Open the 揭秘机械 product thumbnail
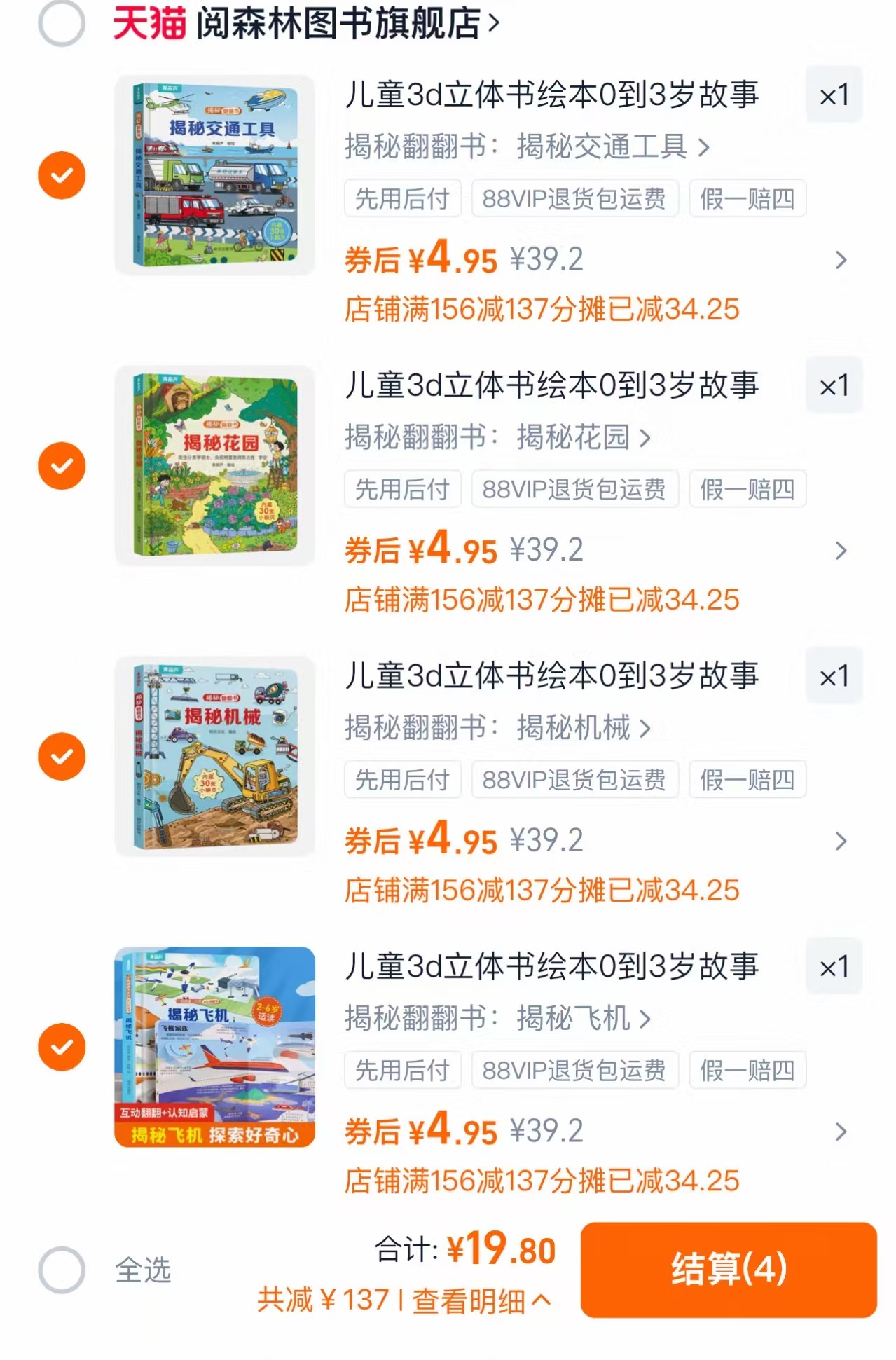Screen dimensions: 896x1360 215,756
